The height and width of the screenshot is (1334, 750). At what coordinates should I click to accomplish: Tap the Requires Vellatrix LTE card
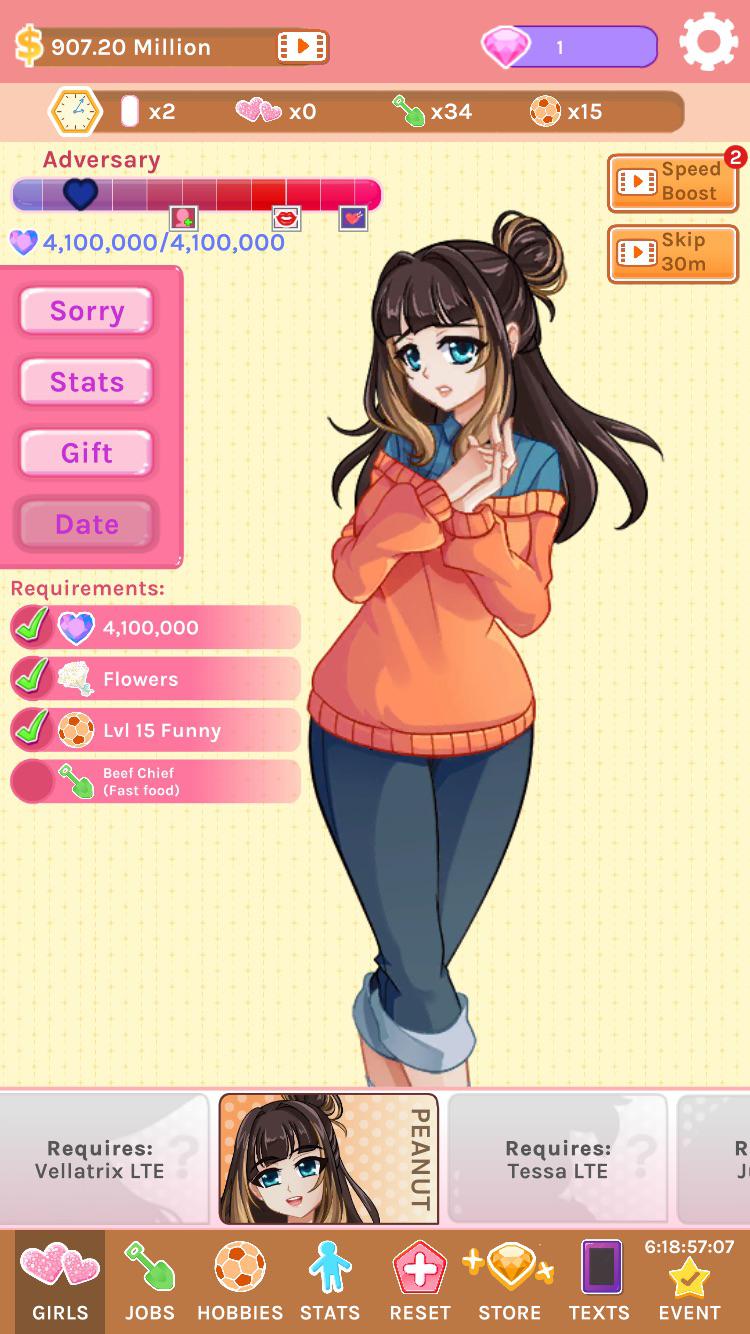pyautogui.click(x=100, y=1158)
